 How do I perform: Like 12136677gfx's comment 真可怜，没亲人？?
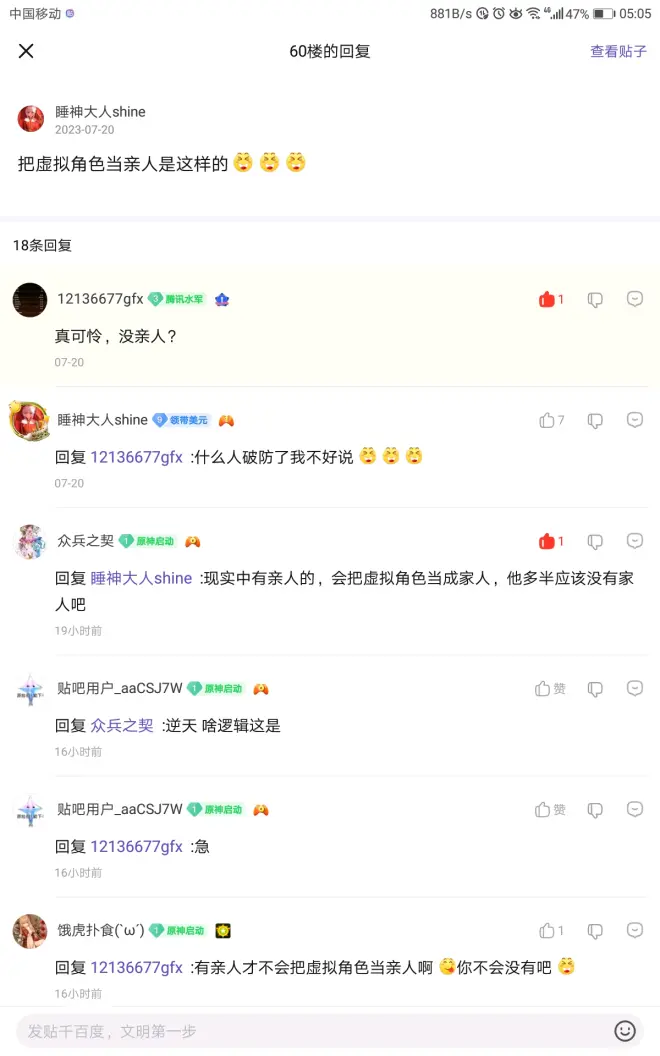(548, 299)
